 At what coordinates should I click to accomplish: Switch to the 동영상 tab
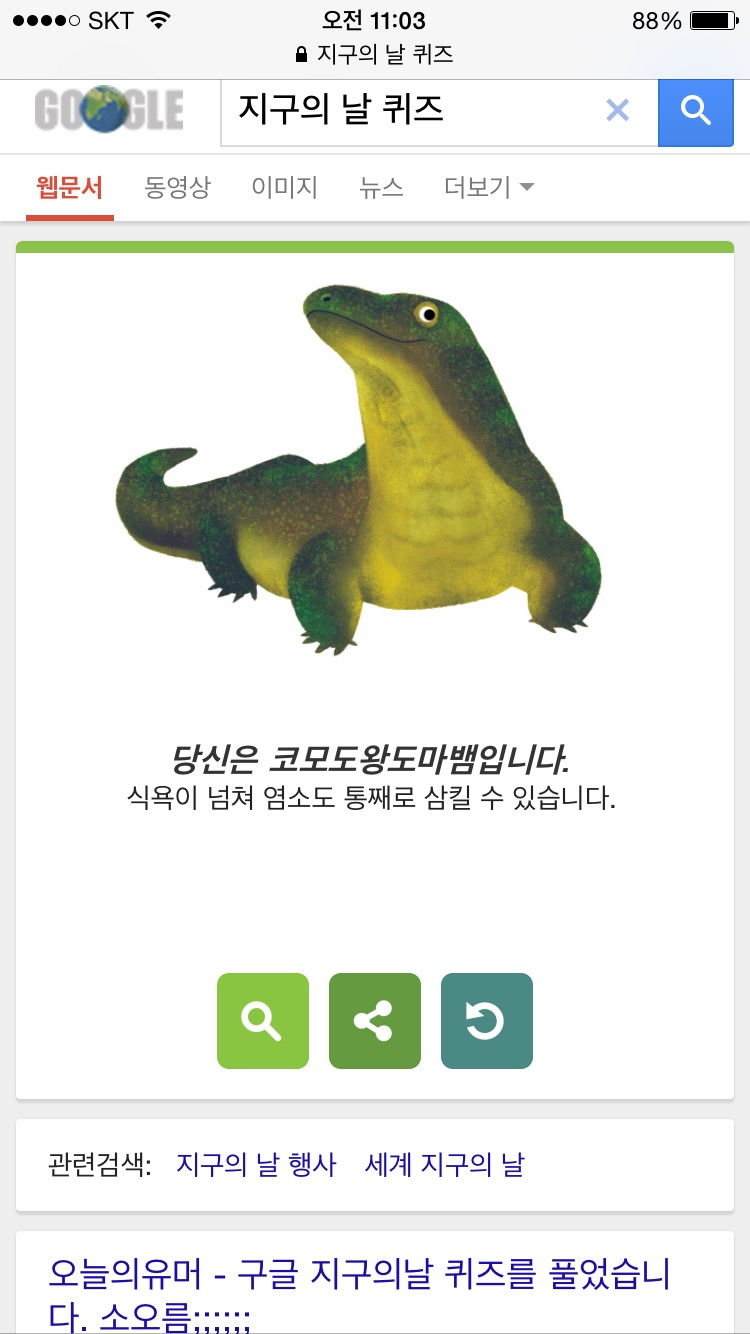[x=178, y=187]
